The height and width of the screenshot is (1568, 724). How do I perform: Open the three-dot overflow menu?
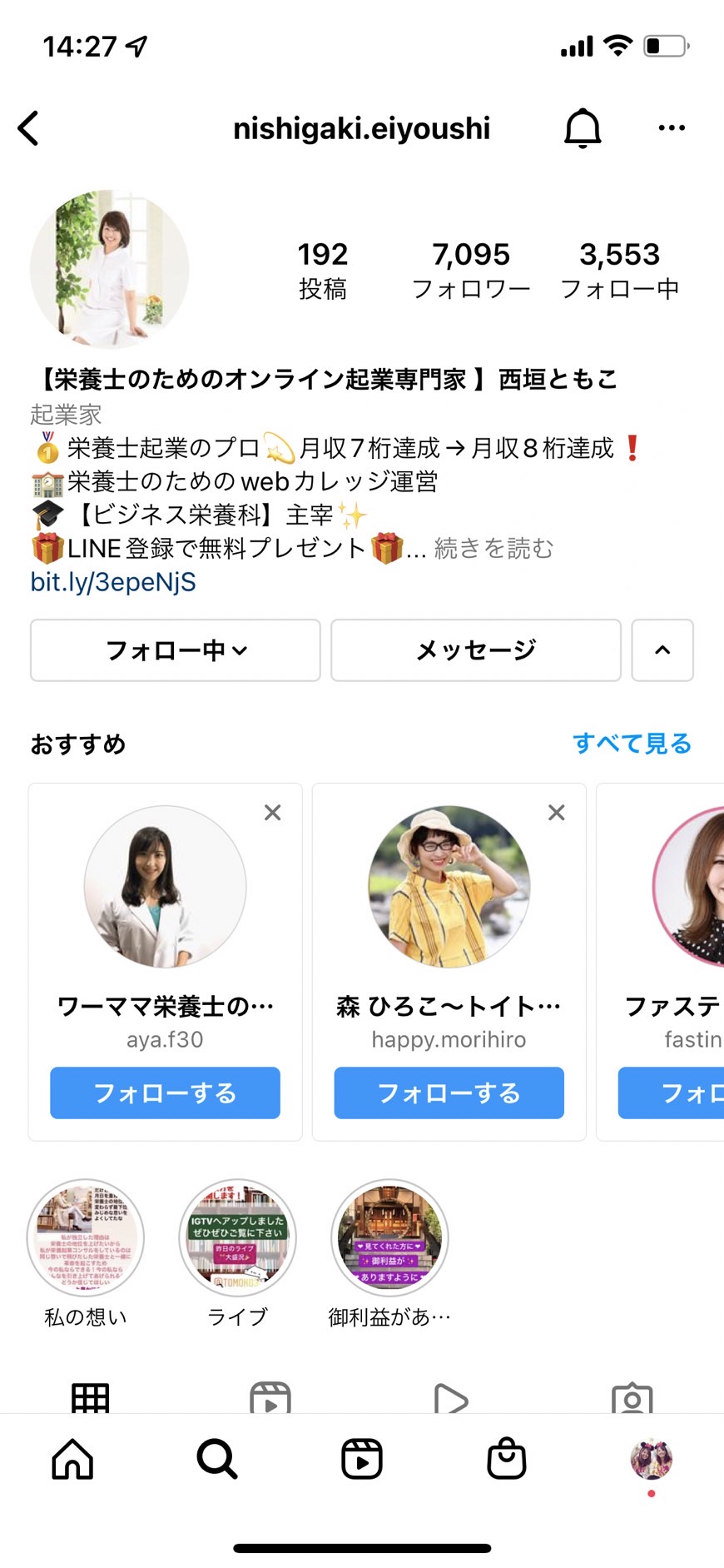[672, 128]
